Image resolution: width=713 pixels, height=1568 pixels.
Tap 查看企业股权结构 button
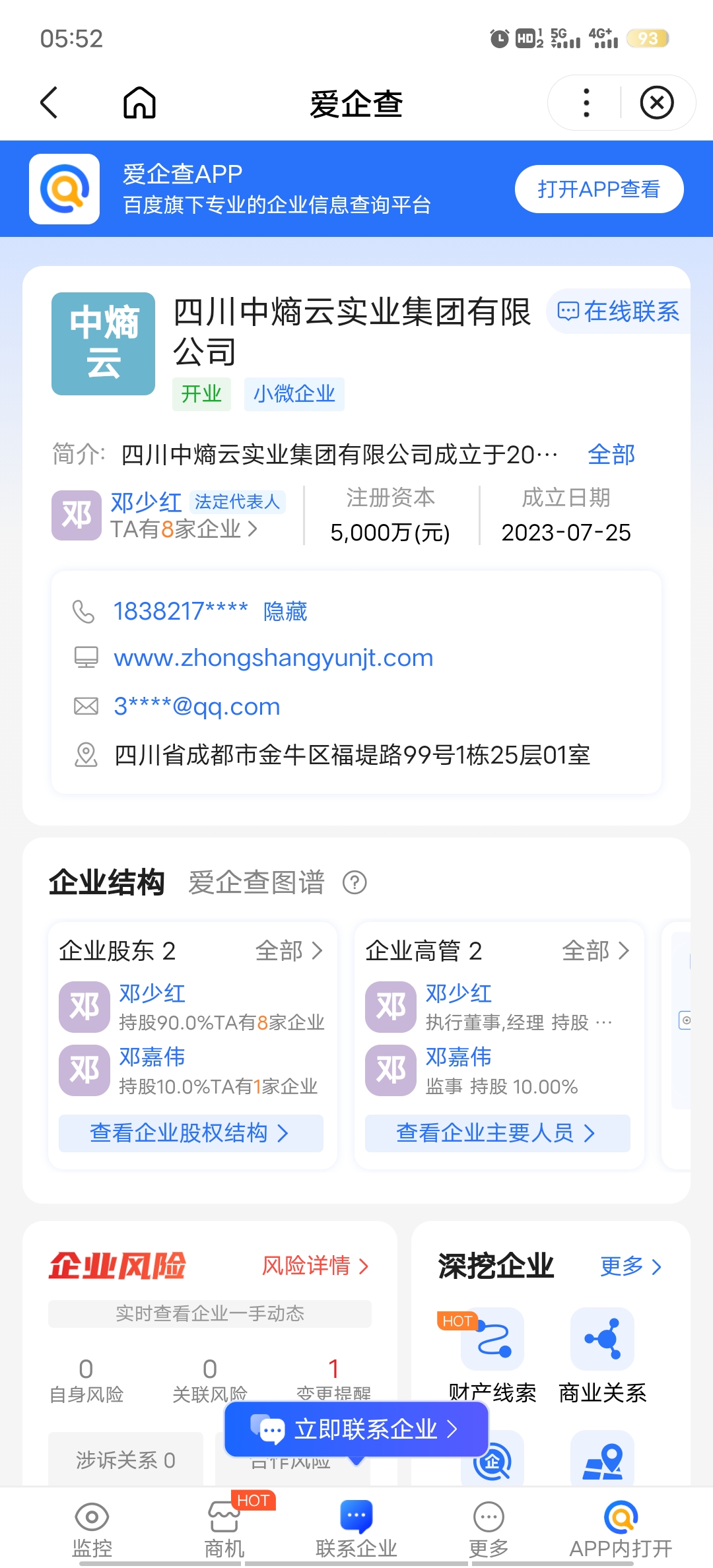[x=191, y=1133]
